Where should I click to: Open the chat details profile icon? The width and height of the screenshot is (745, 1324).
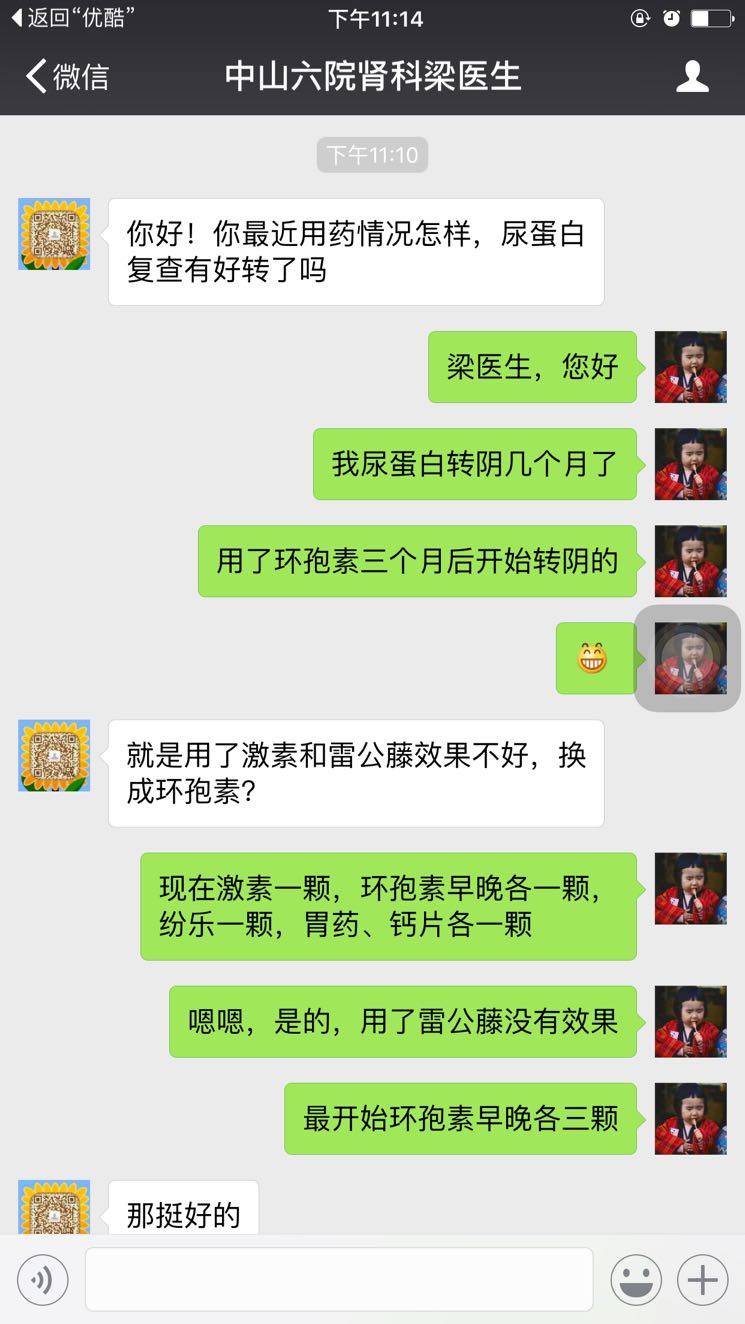pos(692,77)
